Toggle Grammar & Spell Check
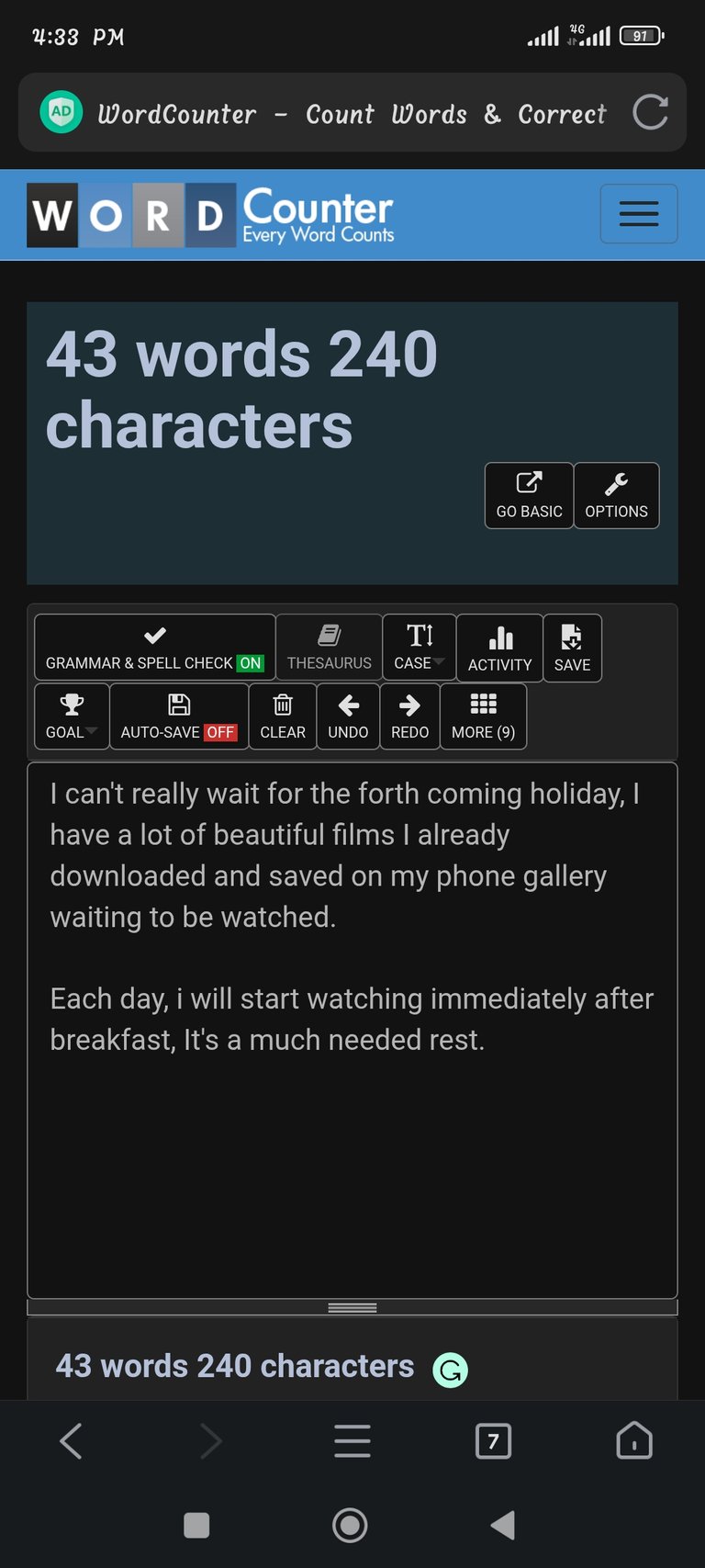 point(154,648)
